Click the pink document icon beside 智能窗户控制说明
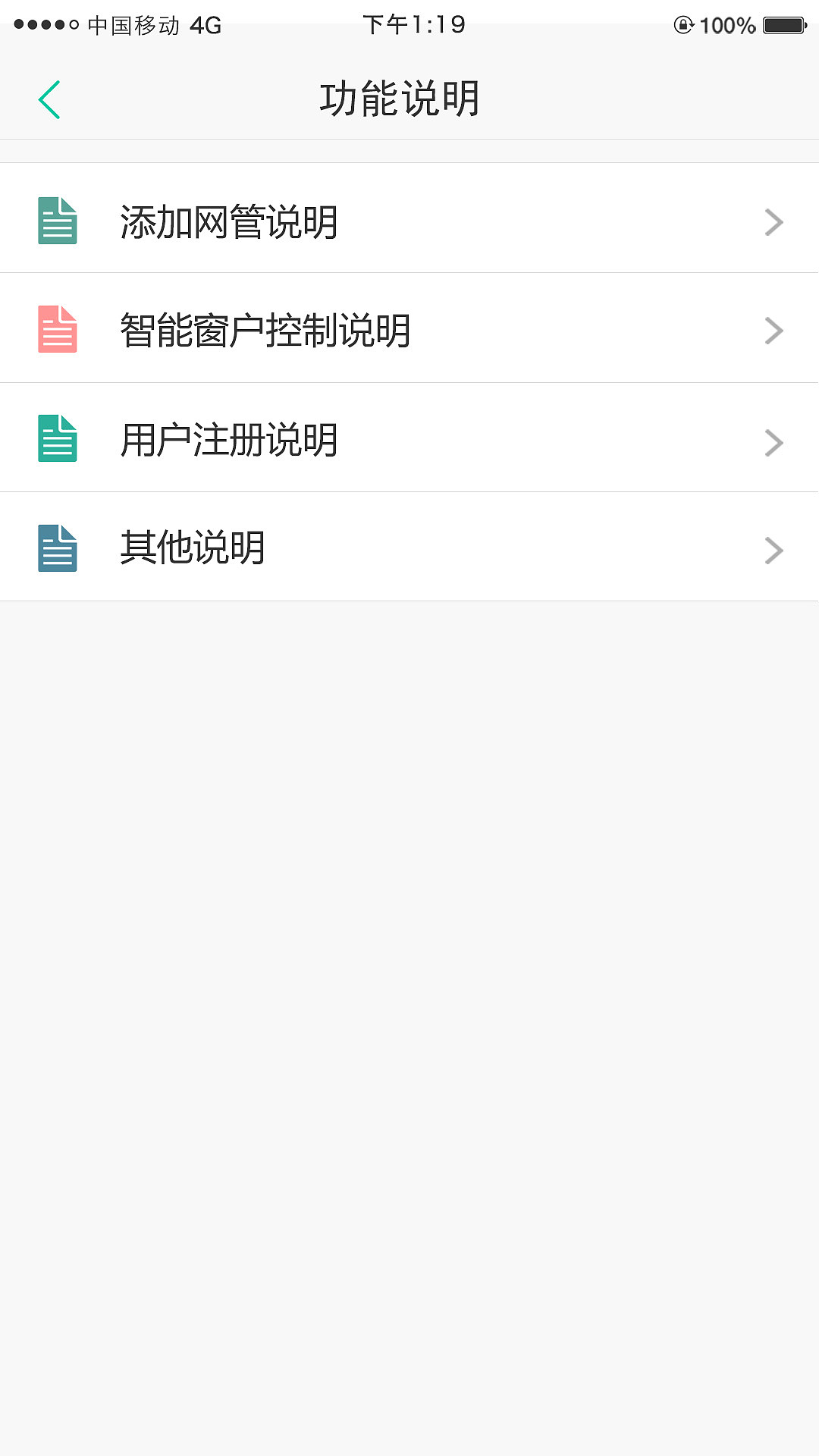Image resolution: width=819 pixels, height=1456 pixels. pyautogui.click(x=57, y=329)
